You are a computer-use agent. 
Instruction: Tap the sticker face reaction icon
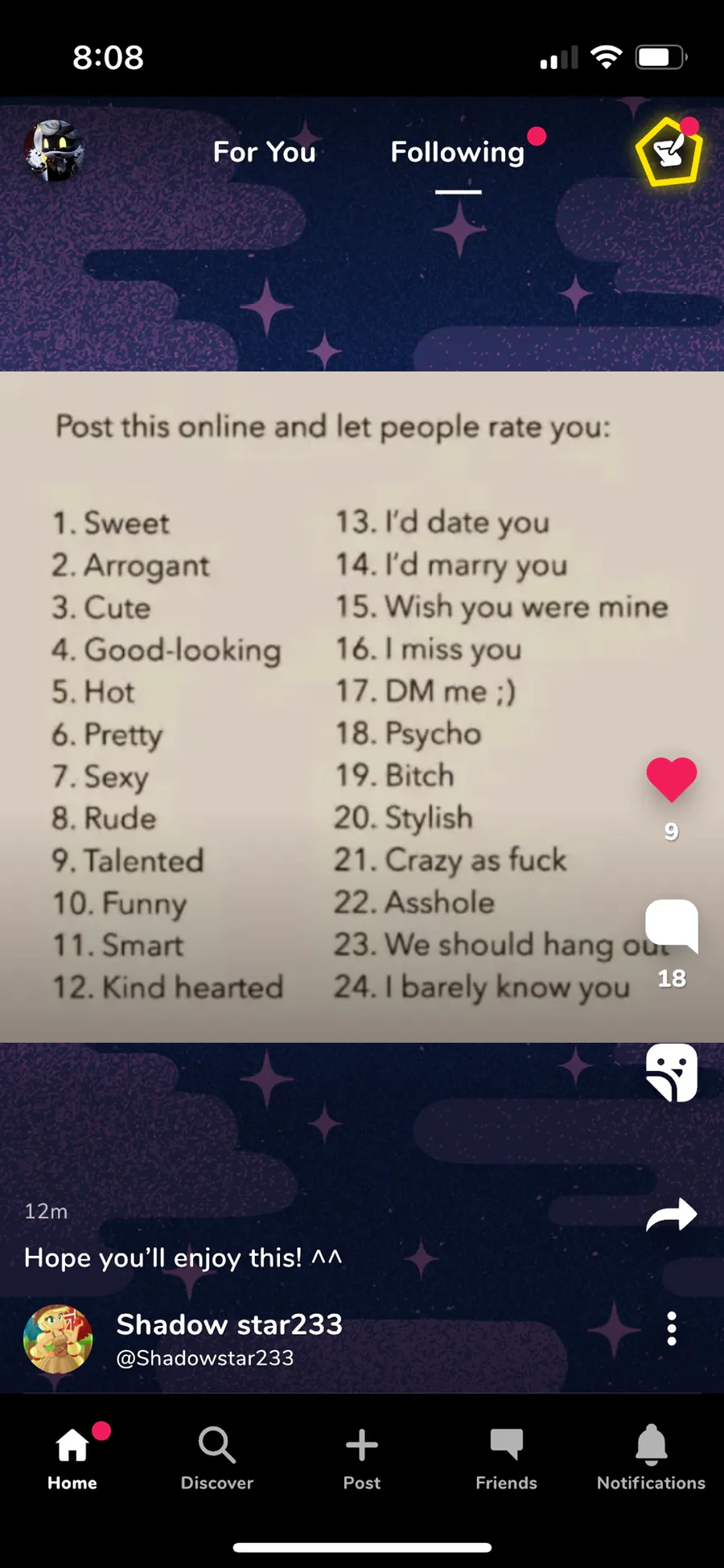point(671,1073)
